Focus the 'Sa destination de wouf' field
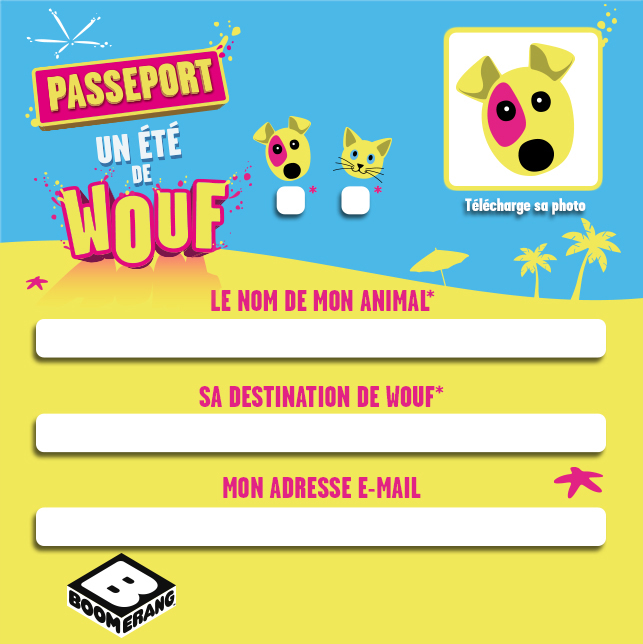Viewport: 643px width, 644px height. coord(320,433)
